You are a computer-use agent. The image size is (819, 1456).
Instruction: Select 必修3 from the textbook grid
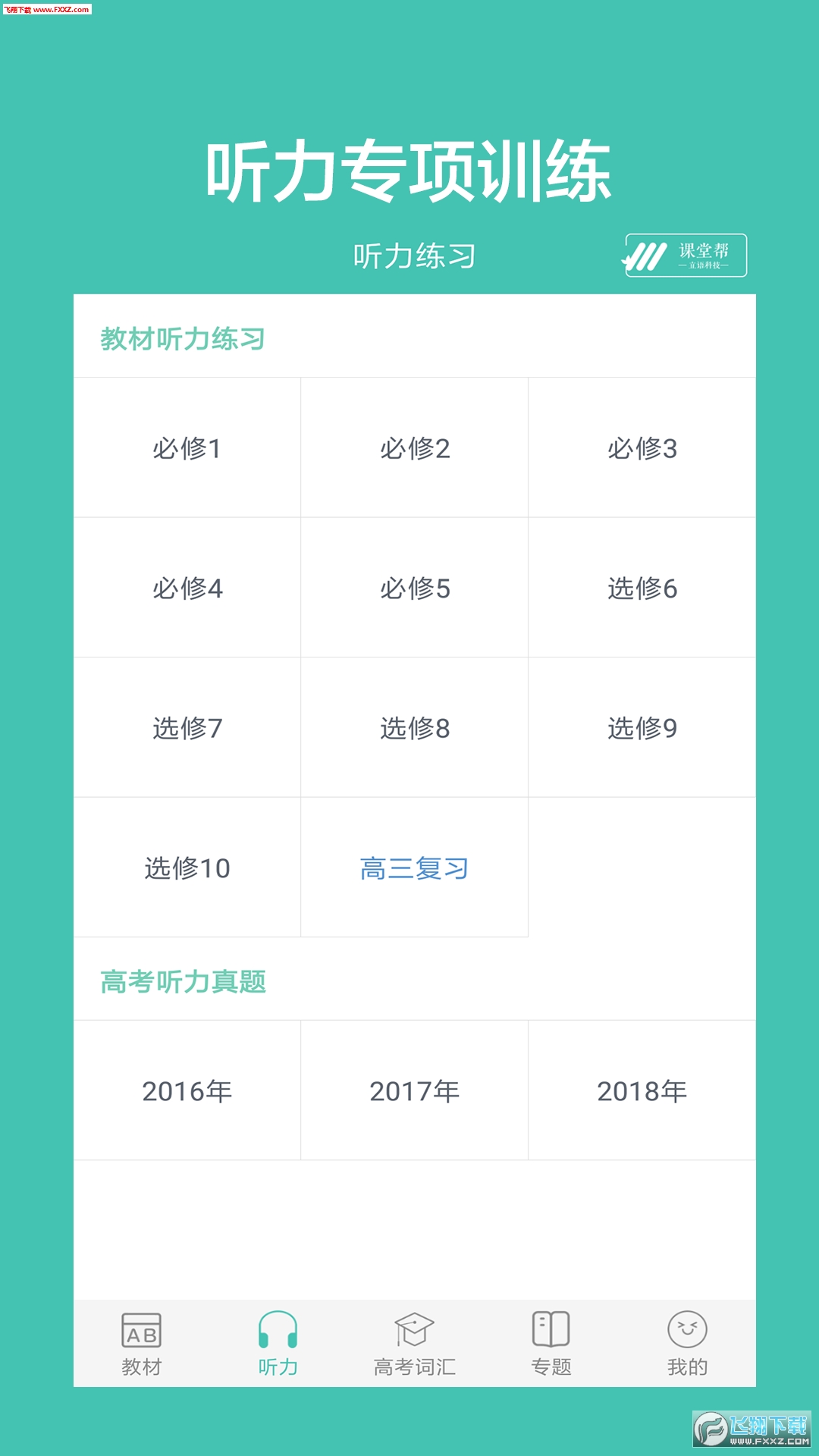[x=643, y=447]
